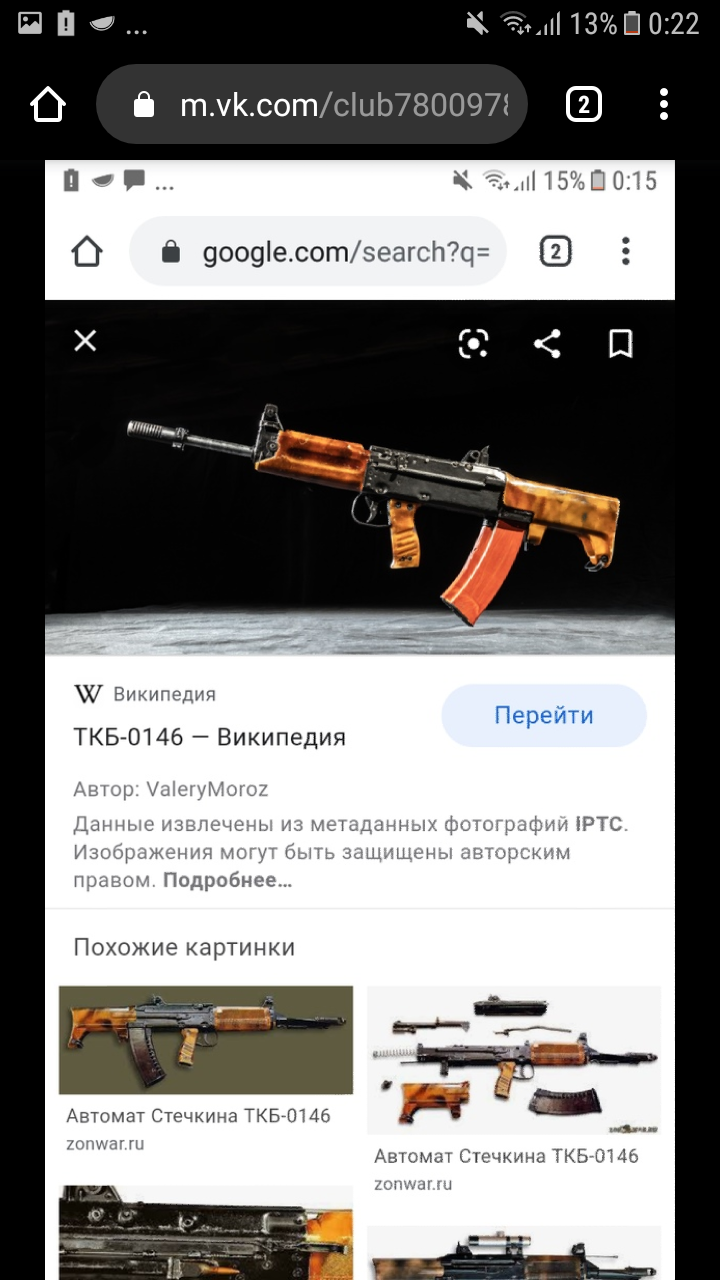Open the Chrome overflow menu
The height and width of the screenshot is (1280, 720).
coord(664,104)
